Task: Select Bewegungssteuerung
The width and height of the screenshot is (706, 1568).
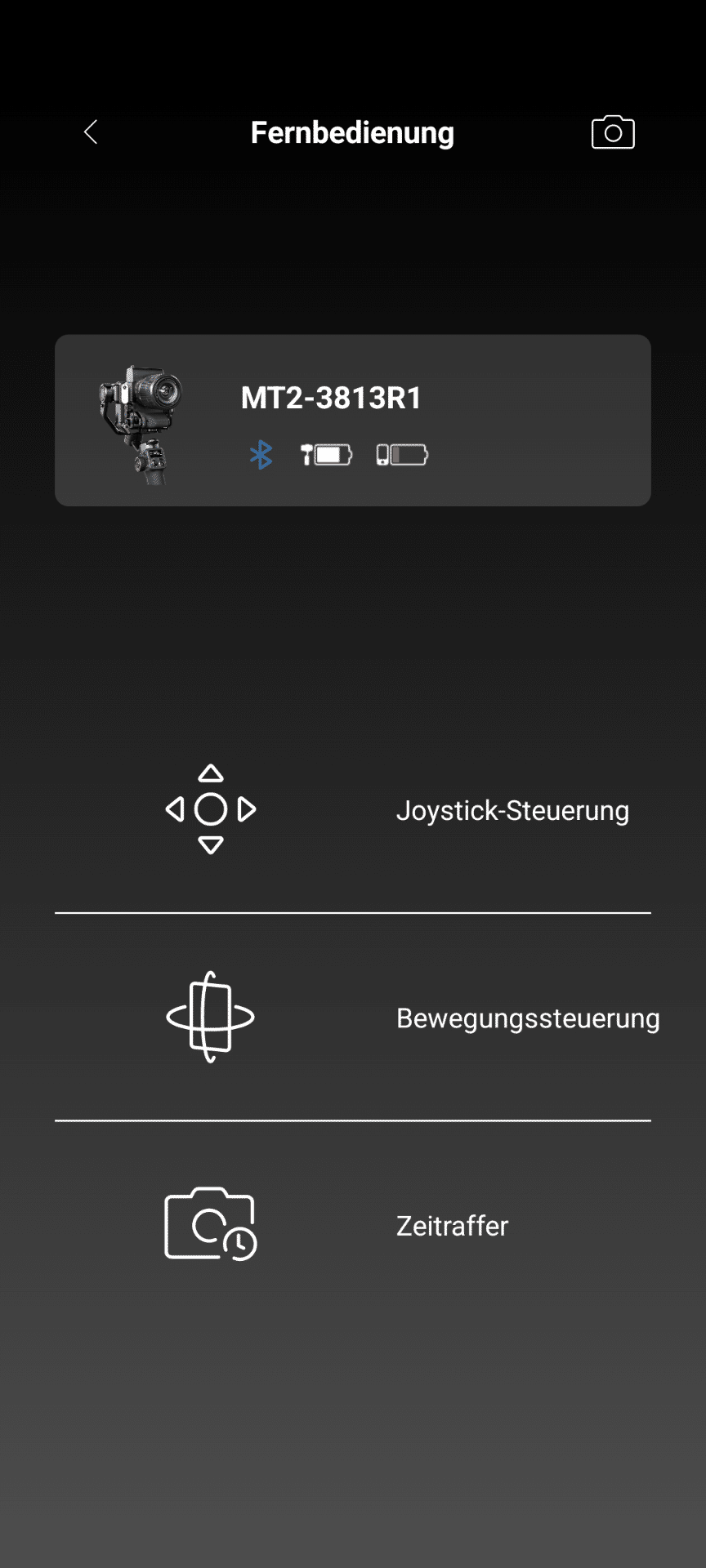Action: pyautogui.click(x=352, y=1018)
